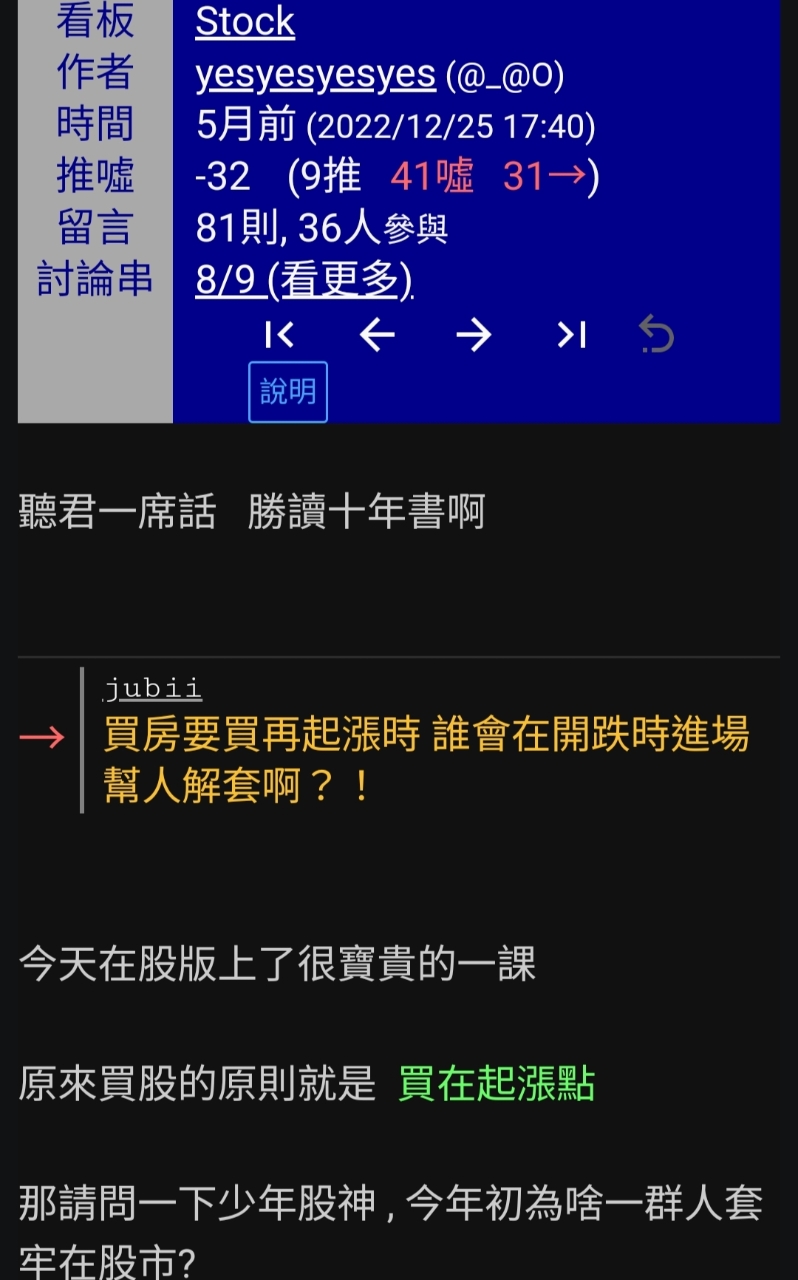Jump to last post in thread
The image size is (798, 1280).
[x=571, y=335]
